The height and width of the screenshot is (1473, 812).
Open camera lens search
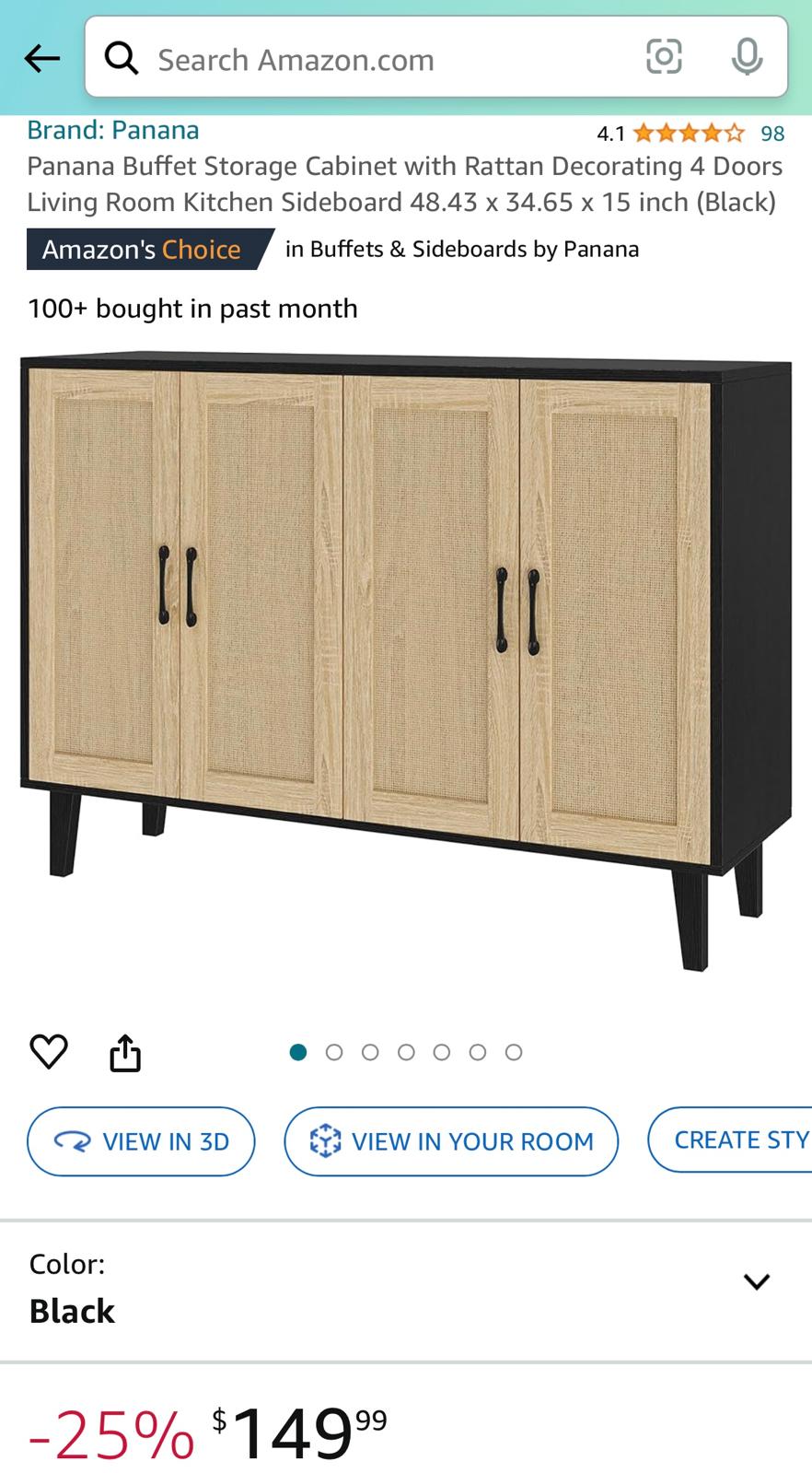[664, 57]
